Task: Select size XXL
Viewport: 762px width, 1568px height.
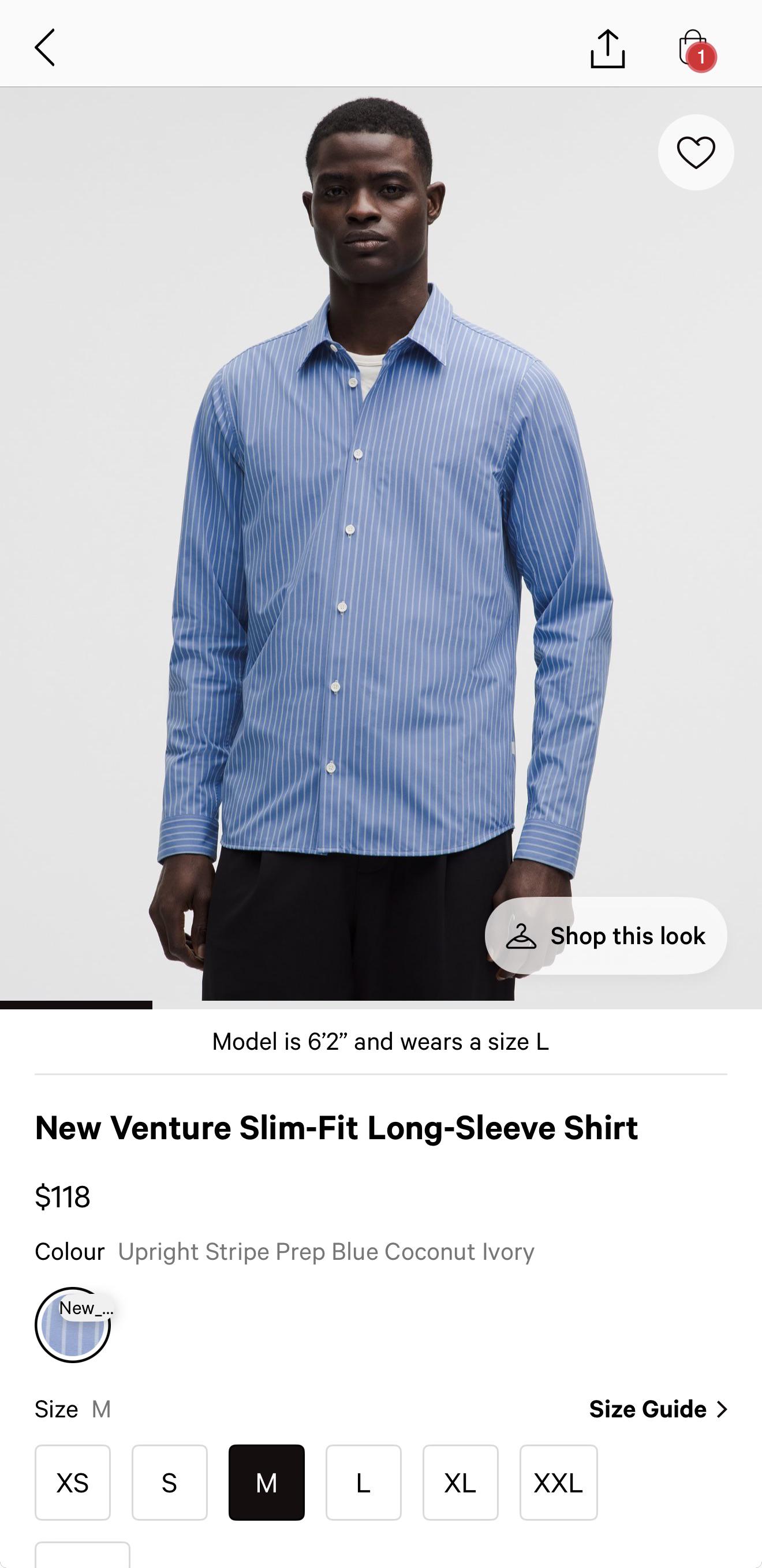Action: (558, 1482)
